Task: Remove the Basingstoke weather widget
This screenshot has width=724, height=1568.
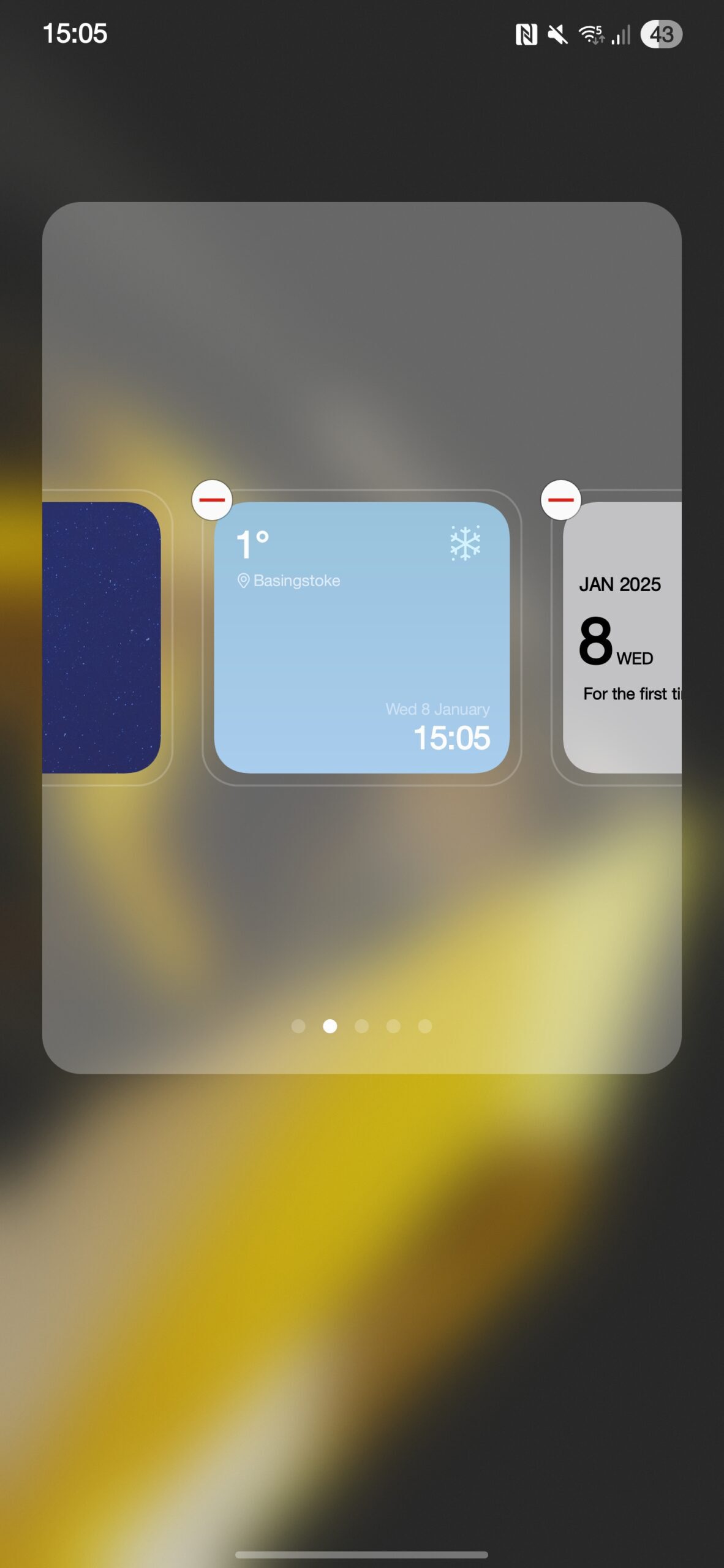Action: click(x=212, y=500)
